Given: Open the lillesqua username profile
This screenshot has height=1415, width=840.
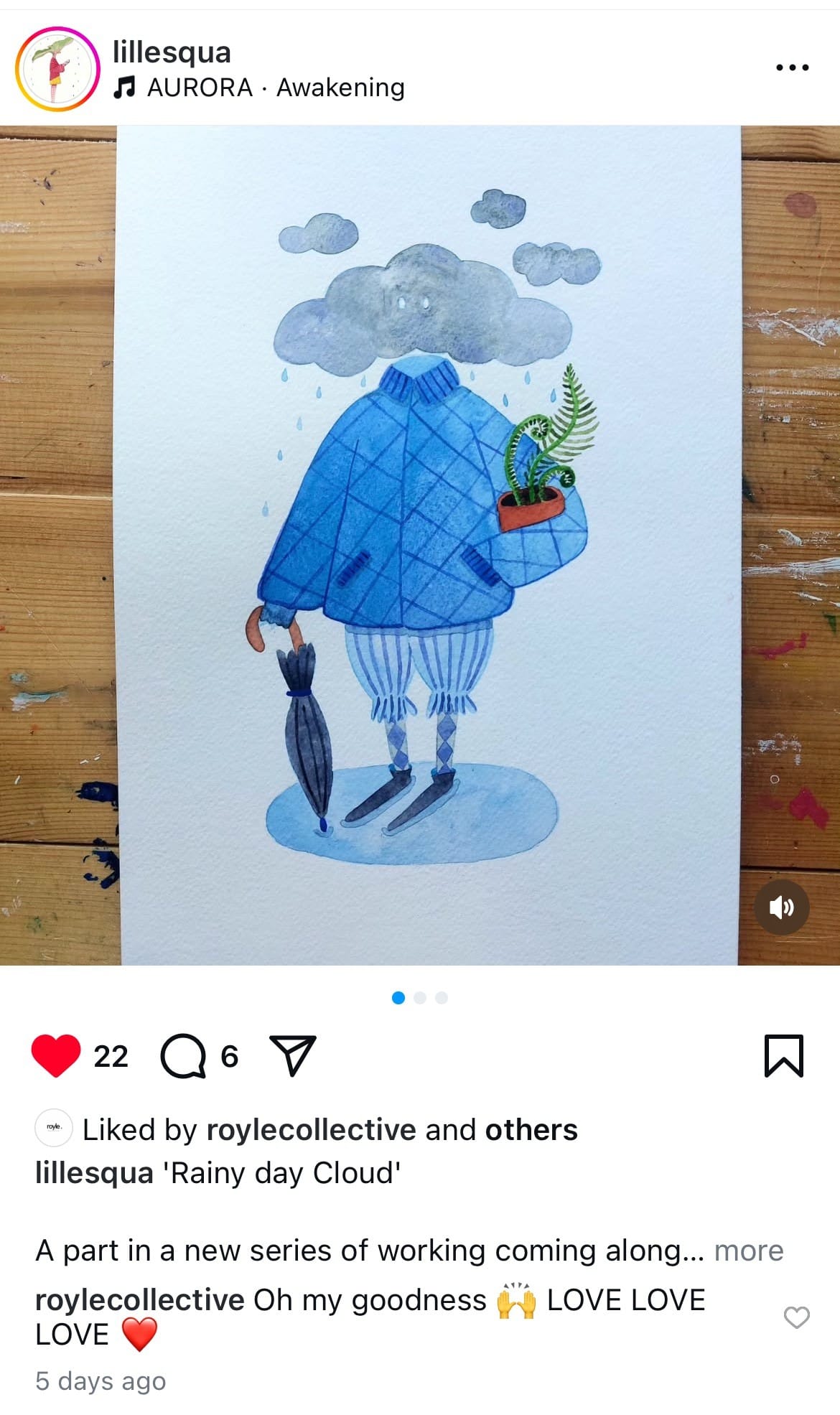Looking at the screenshot, I should (x=172, y=52).
